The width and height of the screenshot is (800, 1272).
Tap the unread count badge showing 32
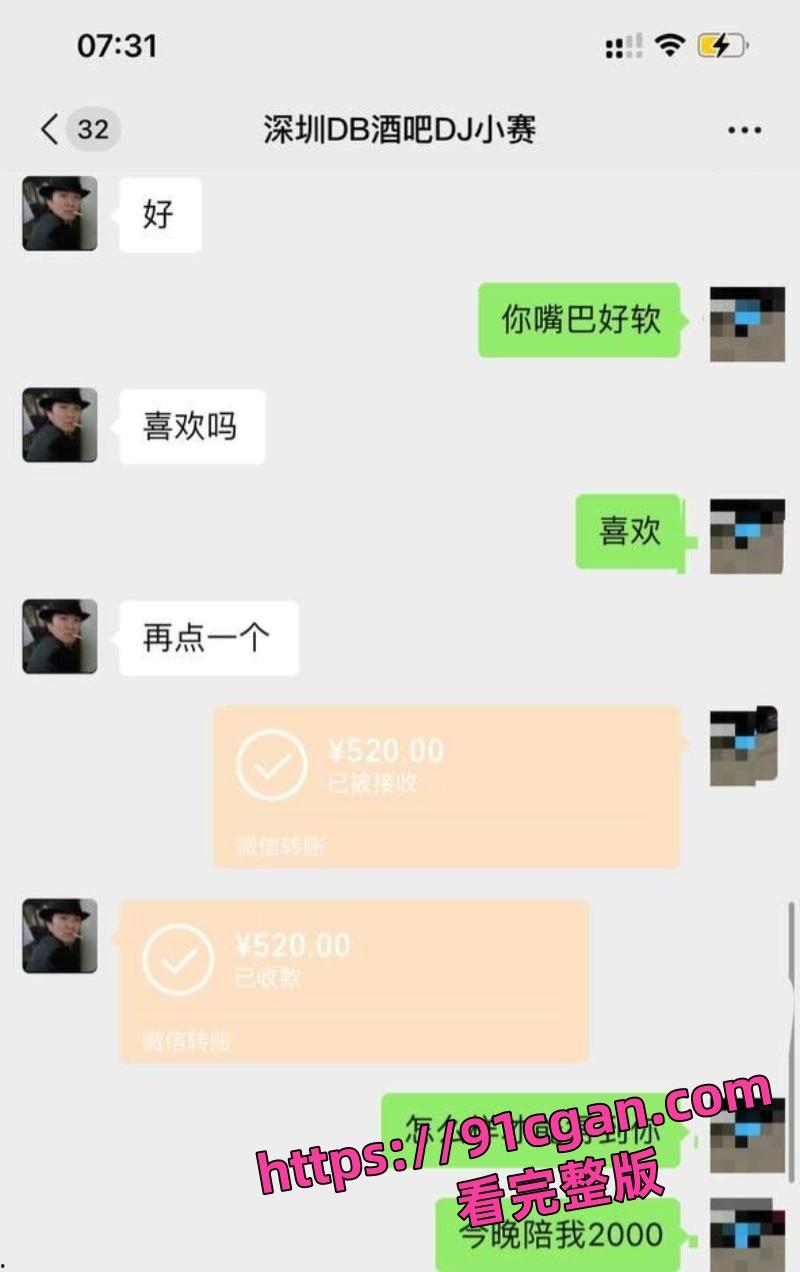coord(91,129)
